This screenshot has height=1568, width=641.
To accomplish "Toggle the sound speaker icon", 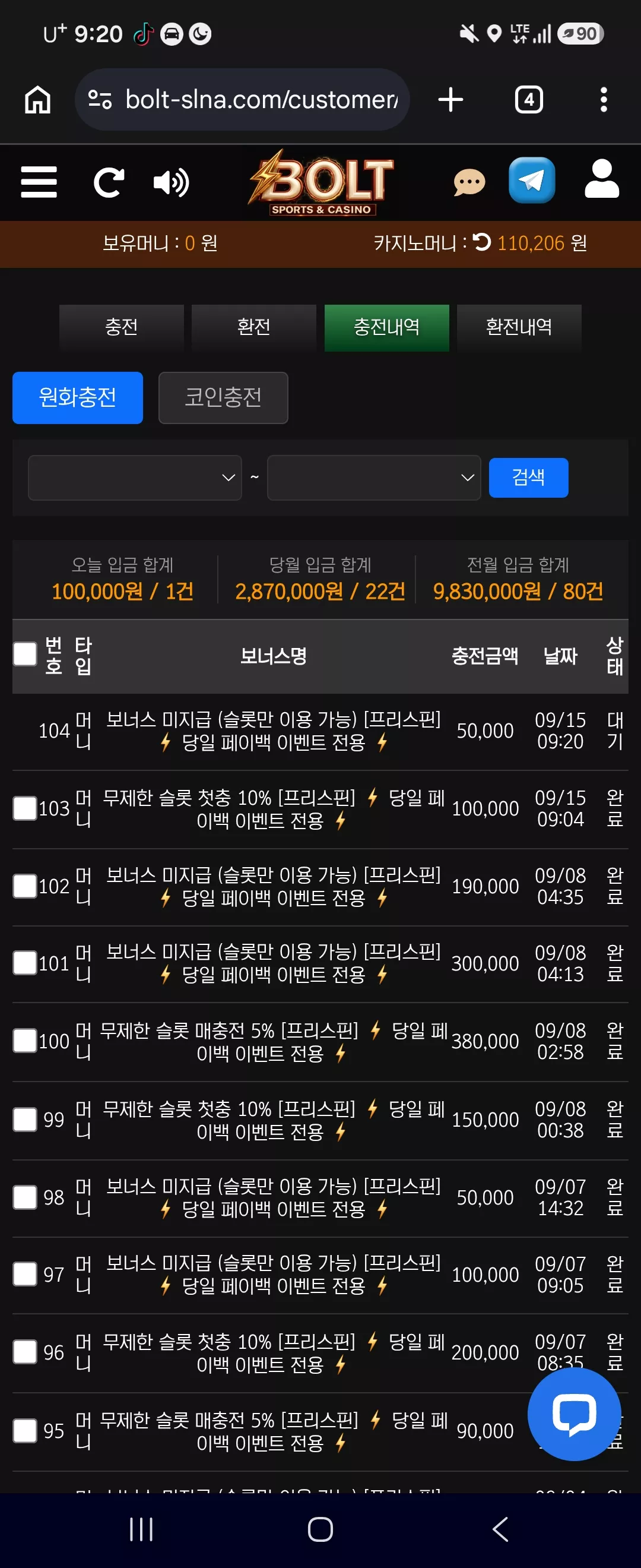I will pos(171,182).
